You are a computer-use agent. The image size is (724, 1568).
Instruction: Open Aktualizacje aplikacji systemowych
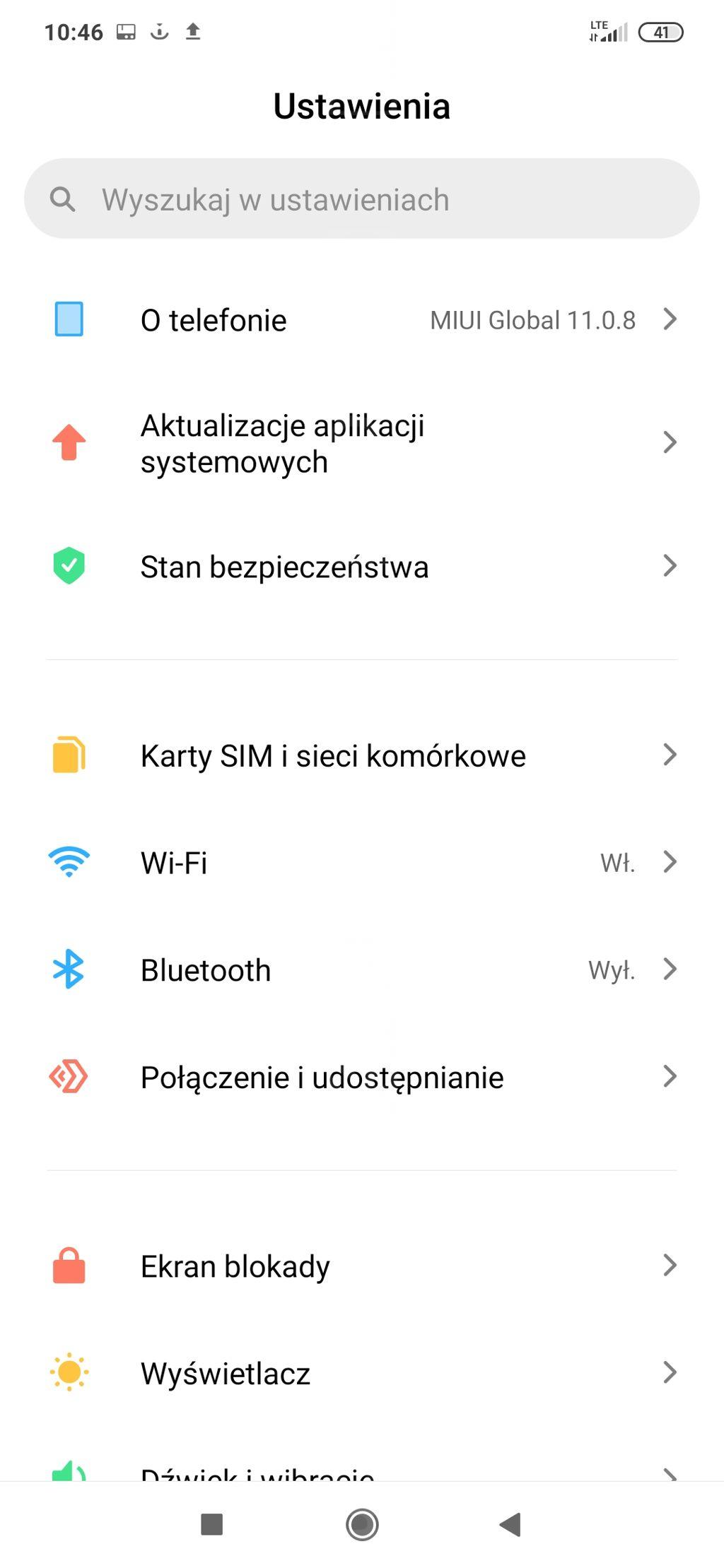point(361,443)
